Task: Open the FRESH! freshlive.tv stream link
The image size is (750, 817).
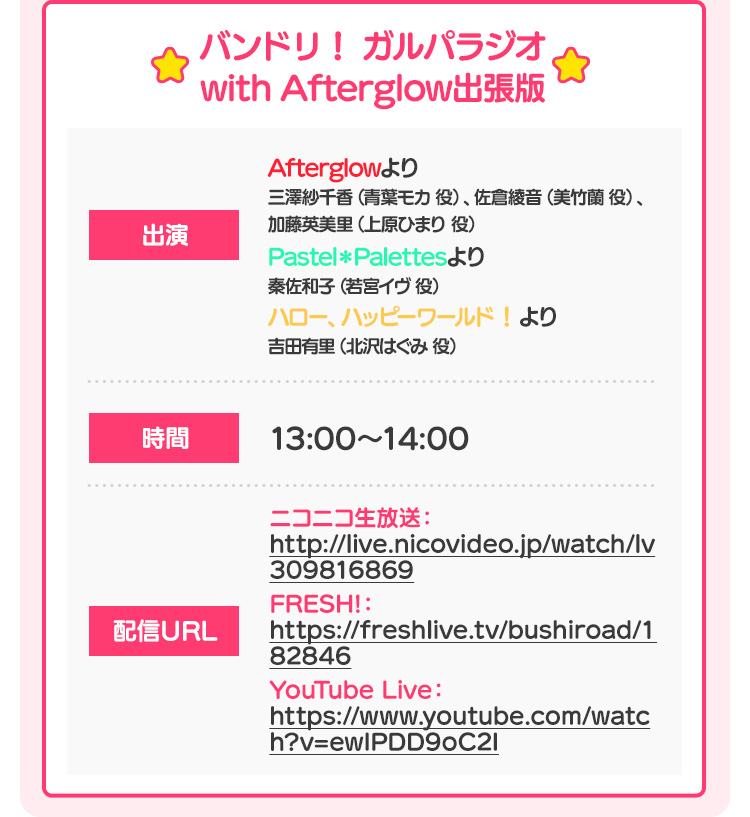Action: pos(461,631)
